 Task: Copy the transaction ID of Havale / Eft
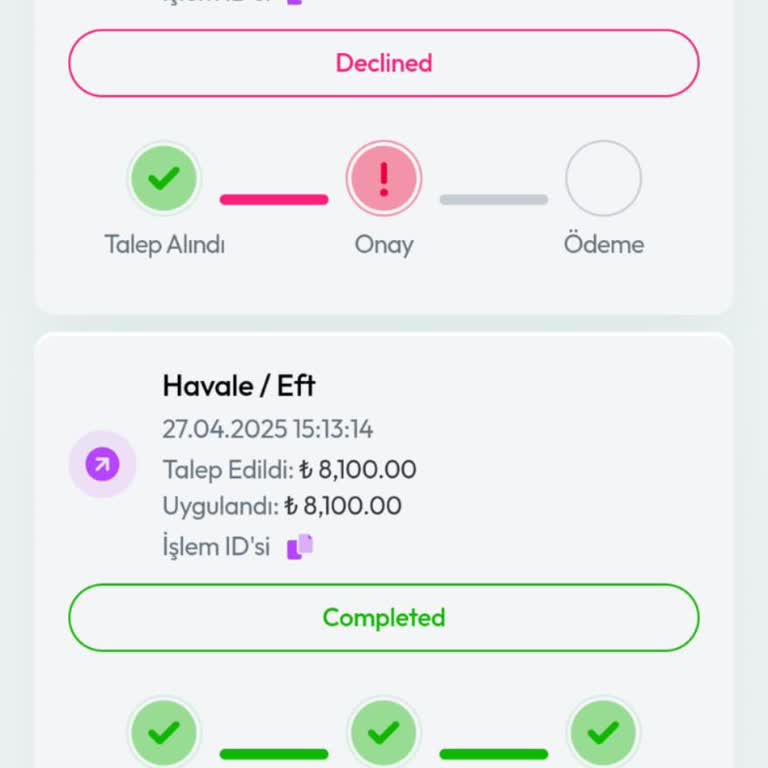(300, 547)
